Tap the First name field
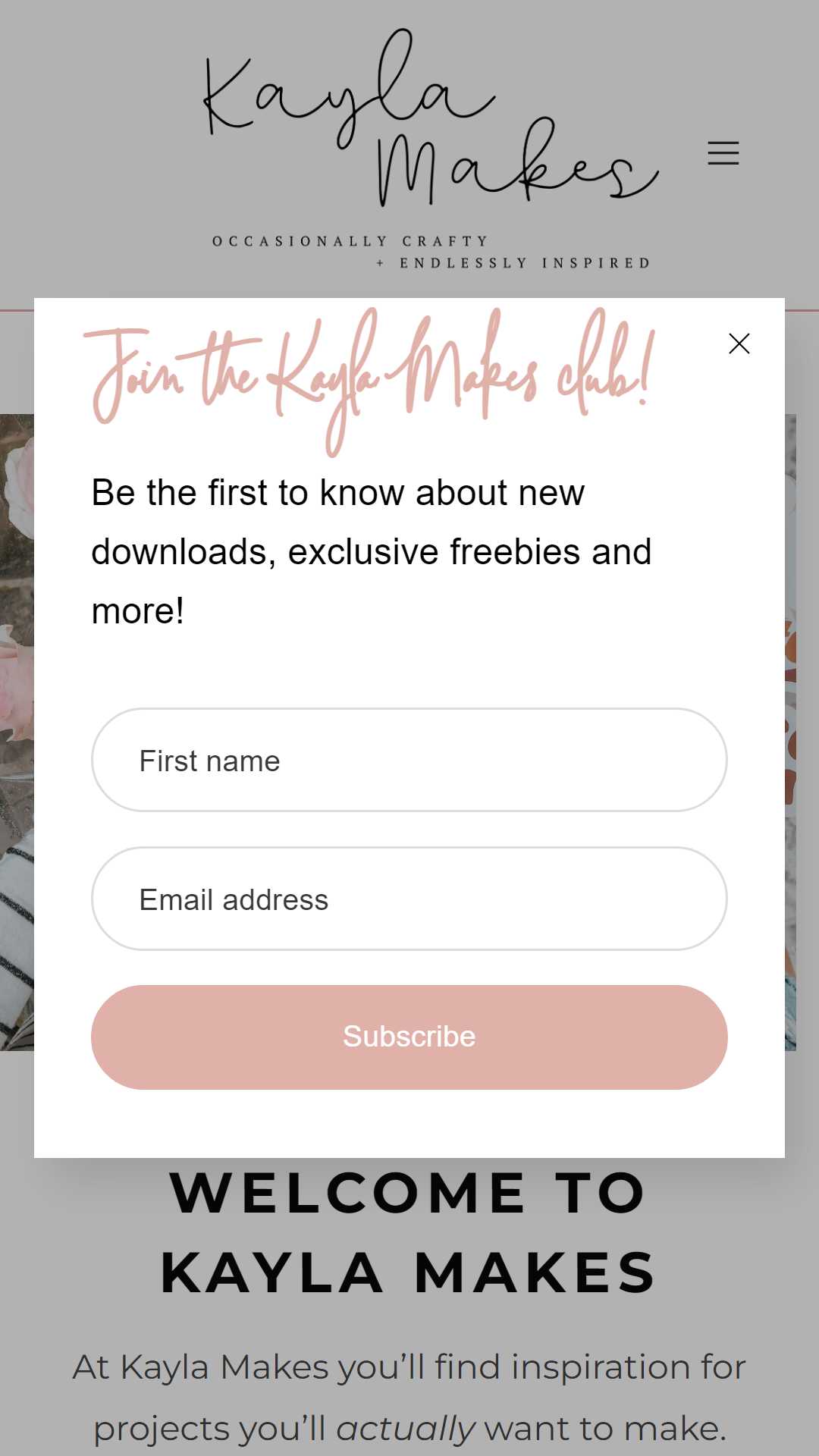The image size is (819, 1456). [409, 760]
